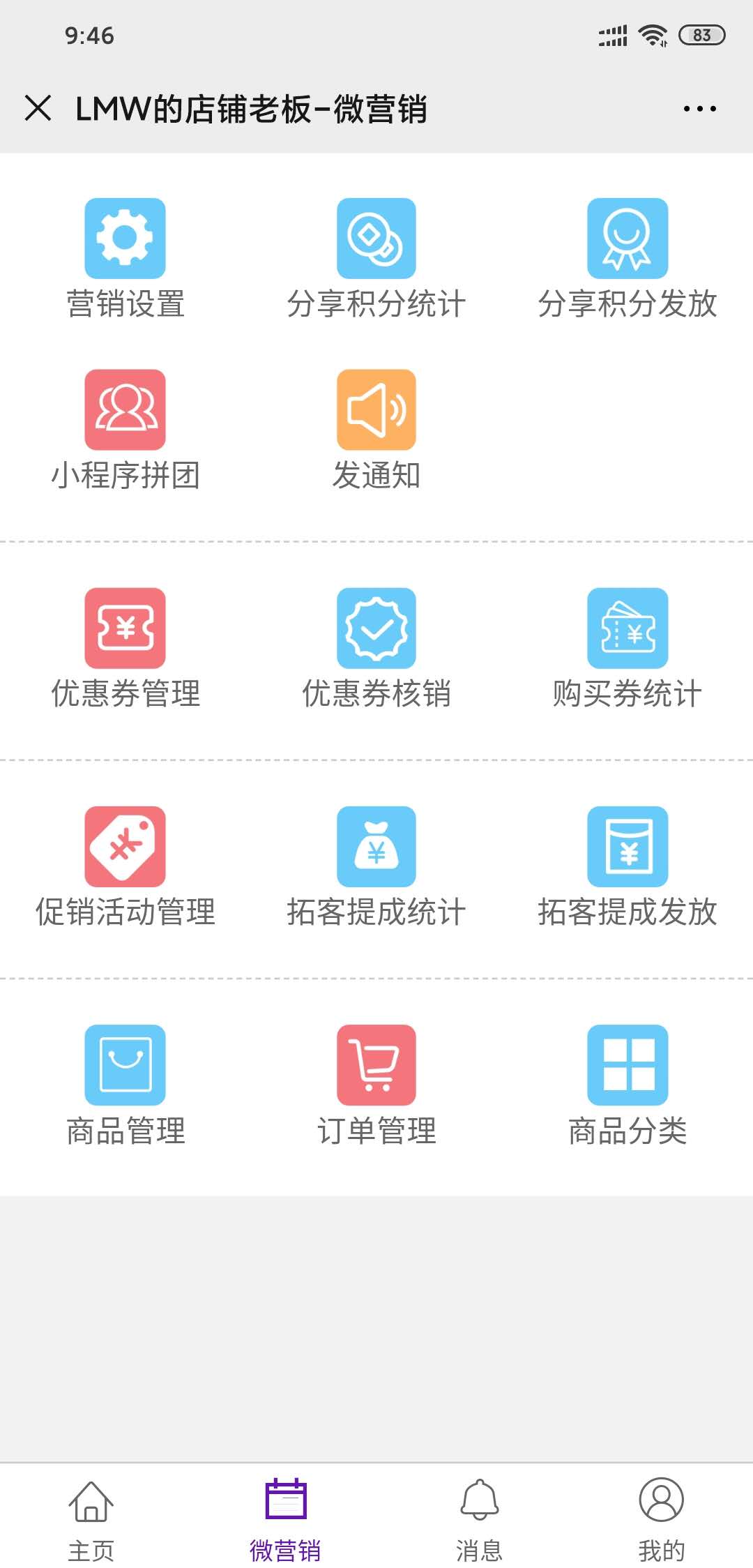Open 分享积分统计
Viewport: 753px width, 1568px height.
376,259
